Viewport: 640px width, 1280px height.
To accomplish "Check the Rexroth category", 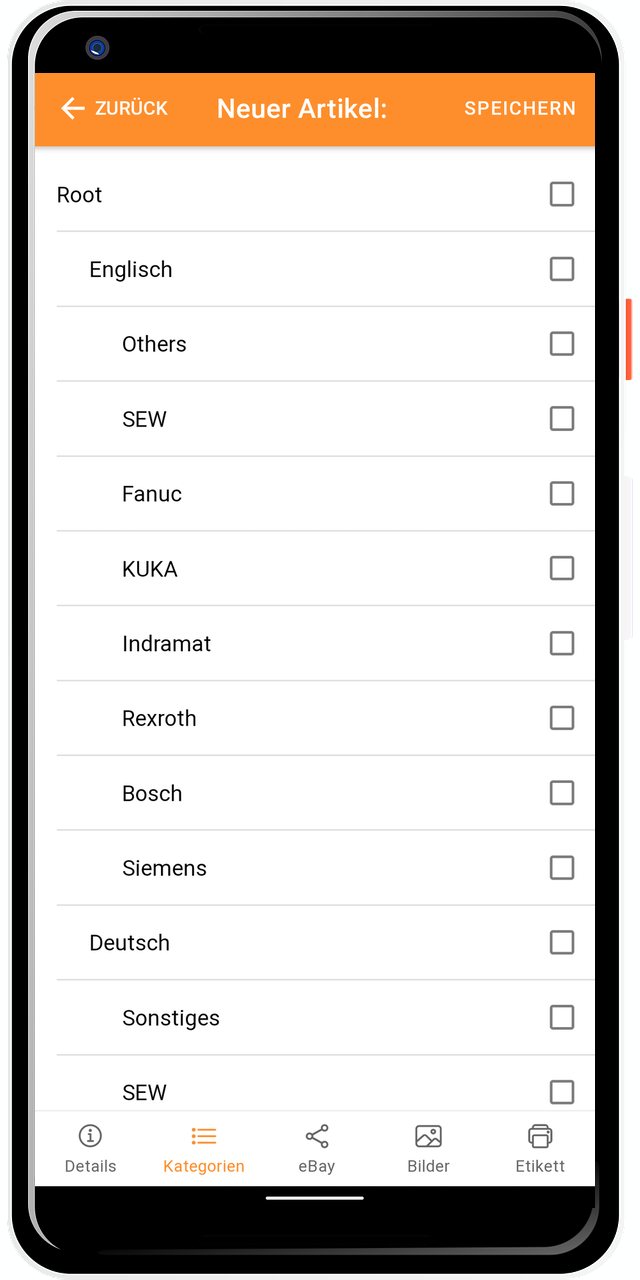I will pos(562,718).
